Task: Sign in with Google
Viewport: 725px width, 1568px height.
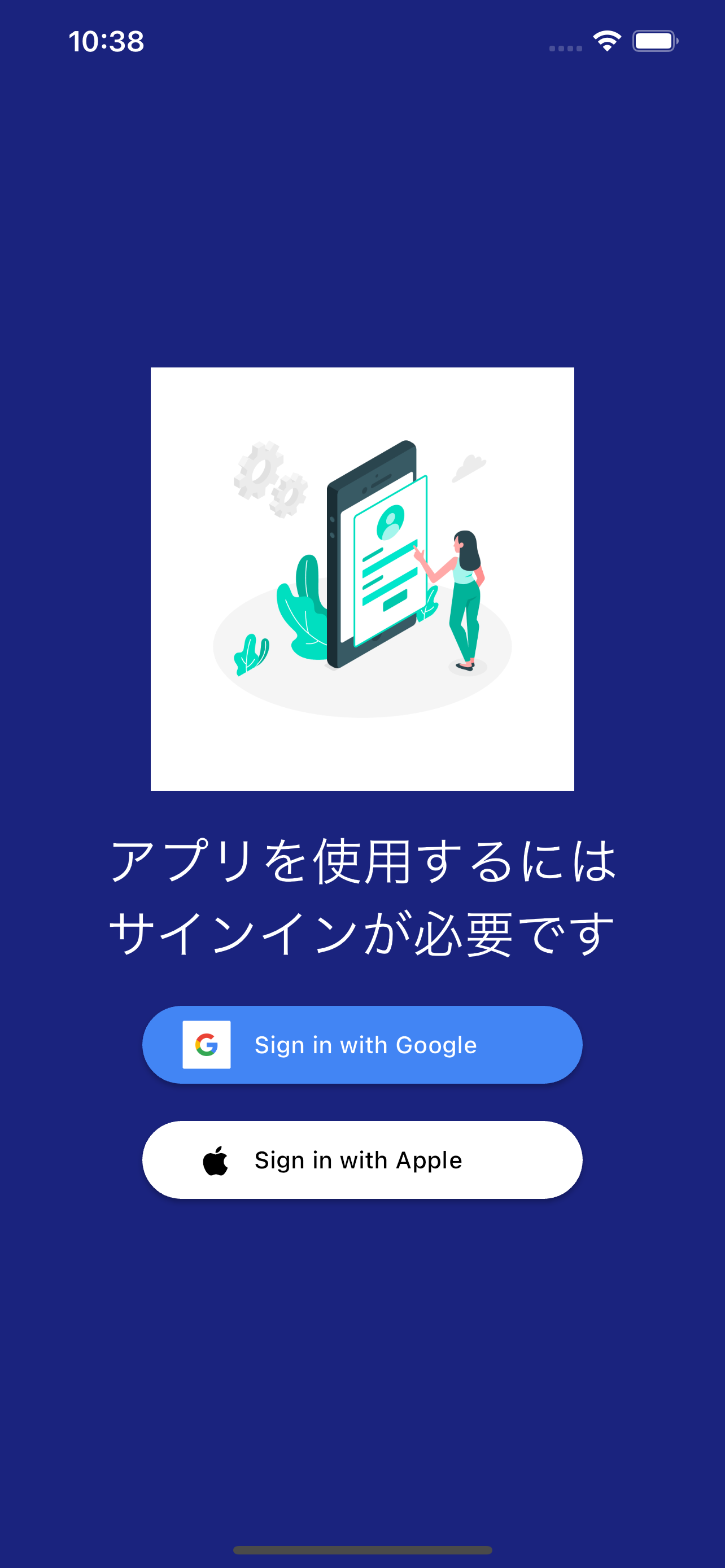Action: click(362, 1045)
